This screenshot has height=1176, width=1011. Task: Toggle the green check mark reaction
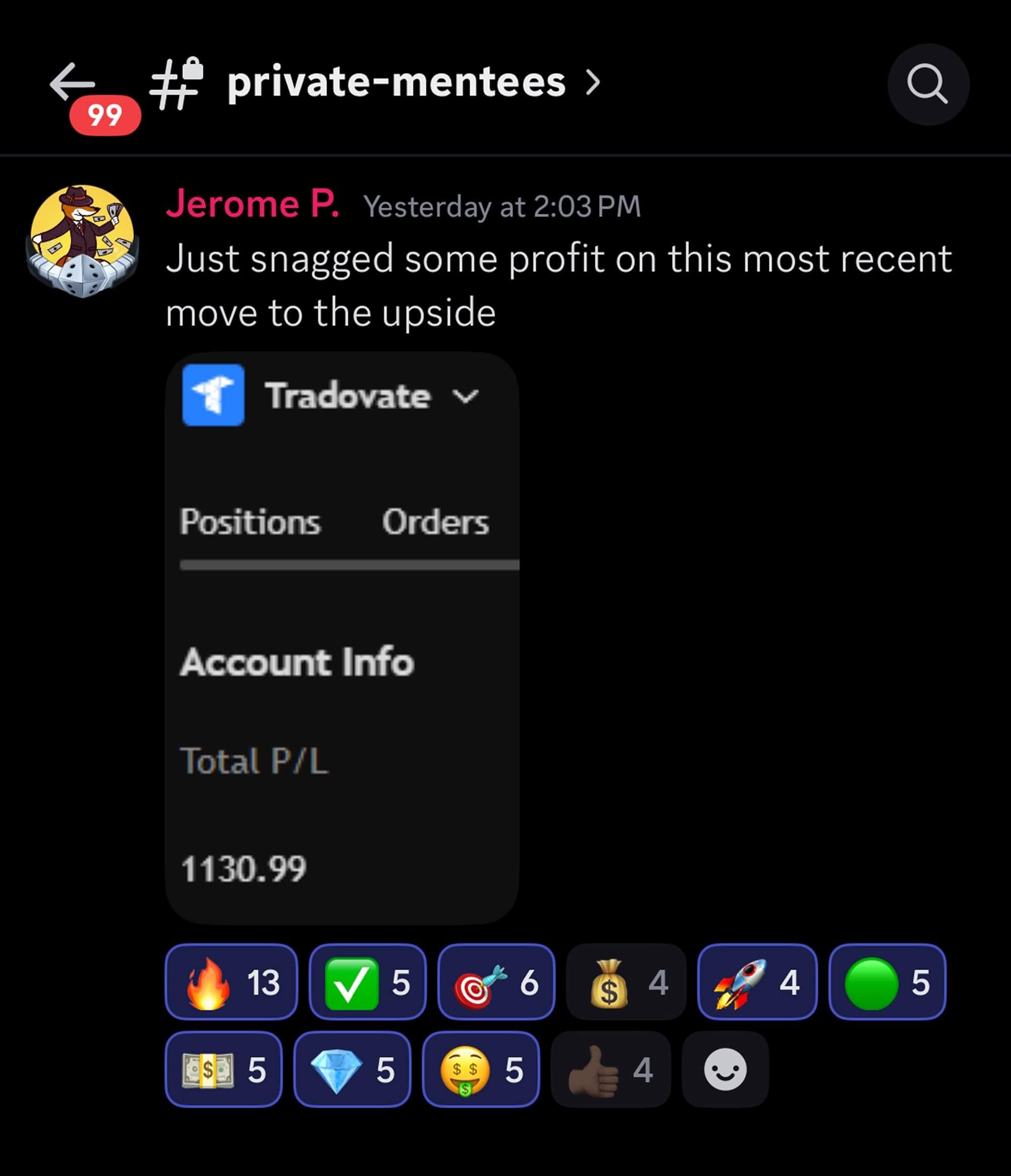(367, 982)
